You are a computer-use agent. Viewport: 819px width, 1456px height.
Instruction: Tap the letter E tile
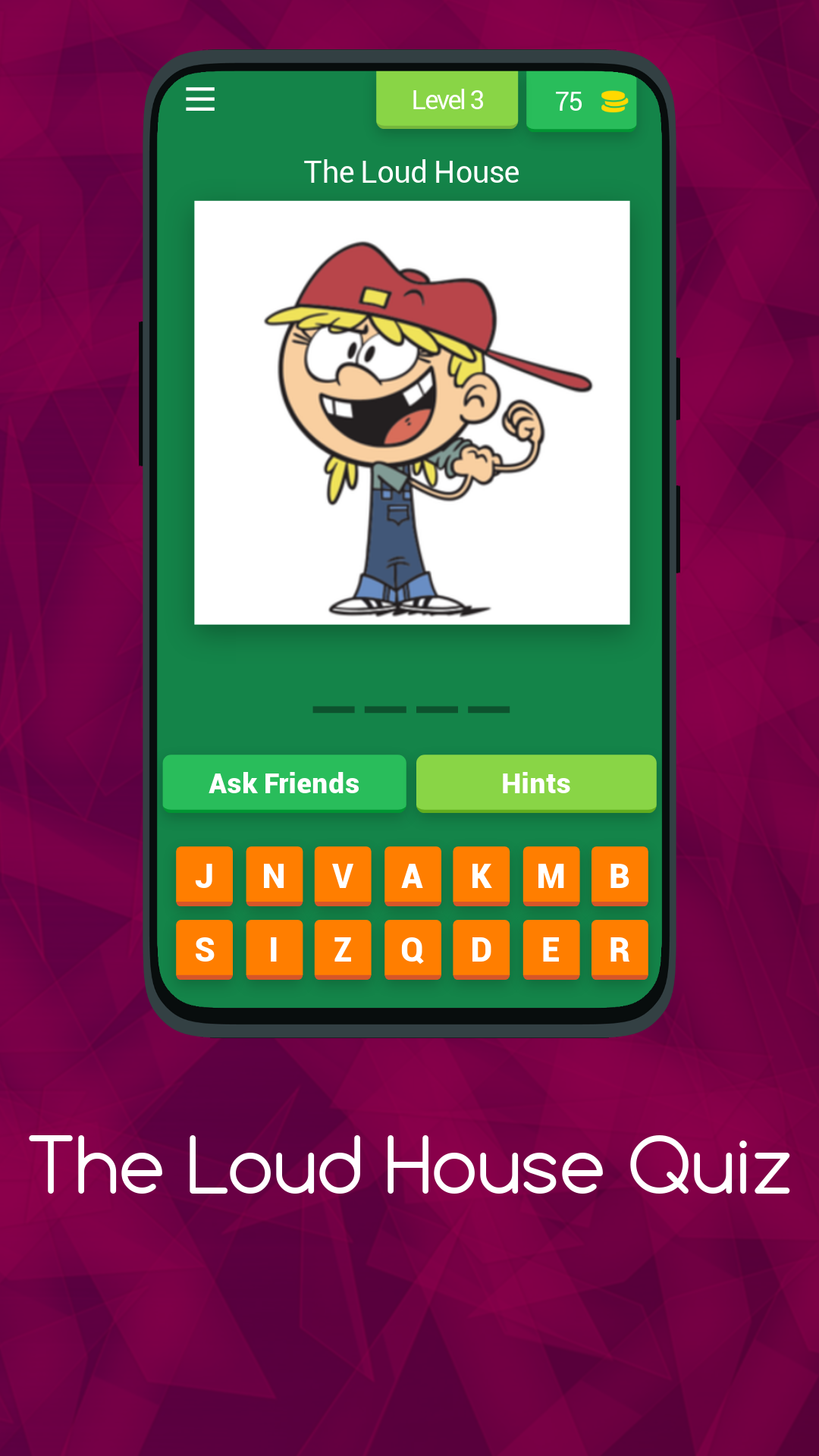551,949
